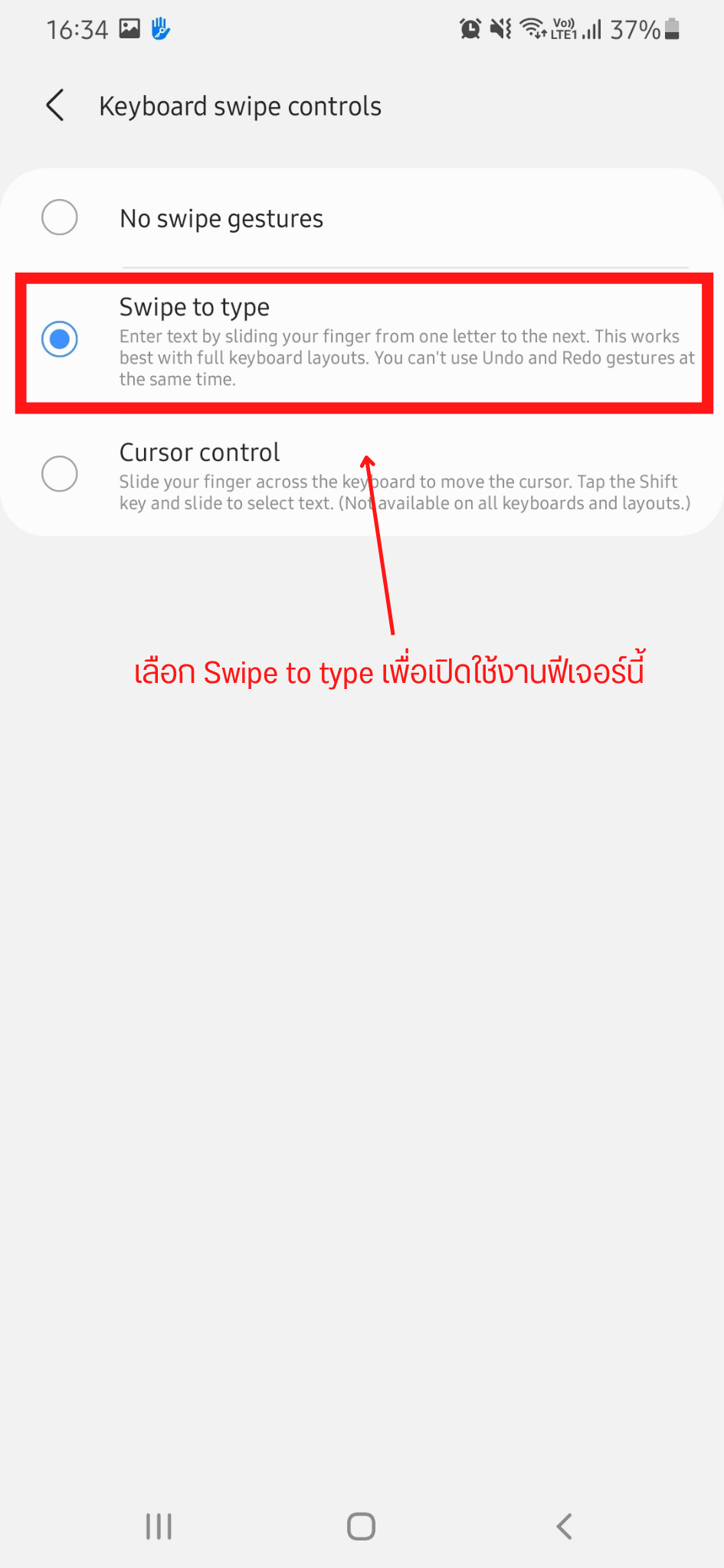This screenshot has width=724, height=1568.
Task: Select Cursor control option
Action: coord(60,474)
